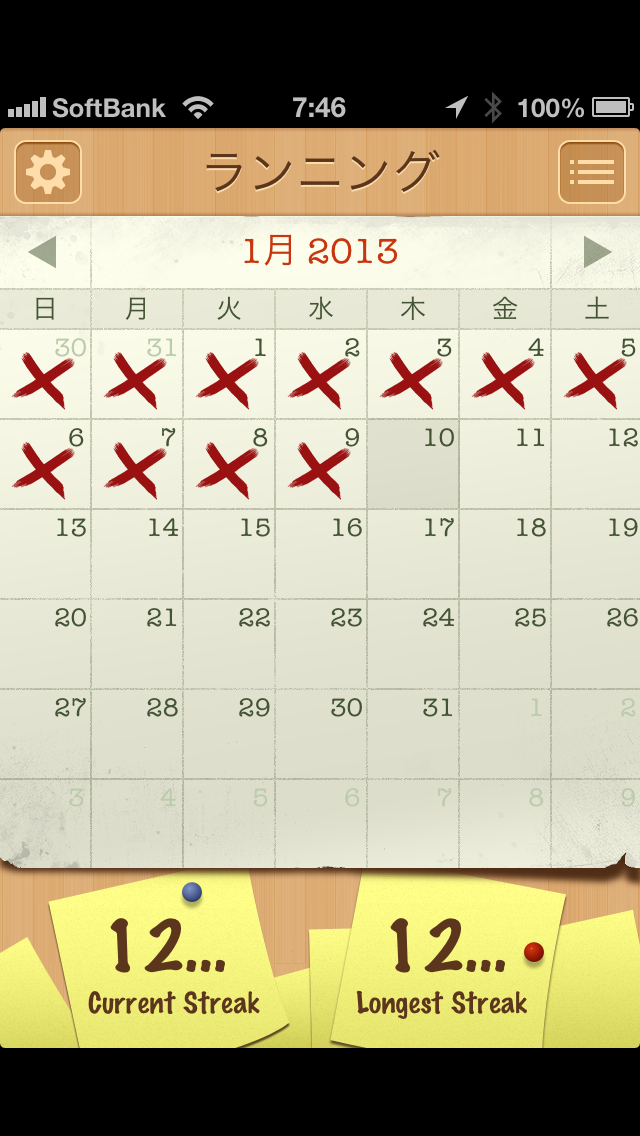The width and height of the screenshot is (640, 1136).
Task: Go to the previous month
Action: coord(43,252)
